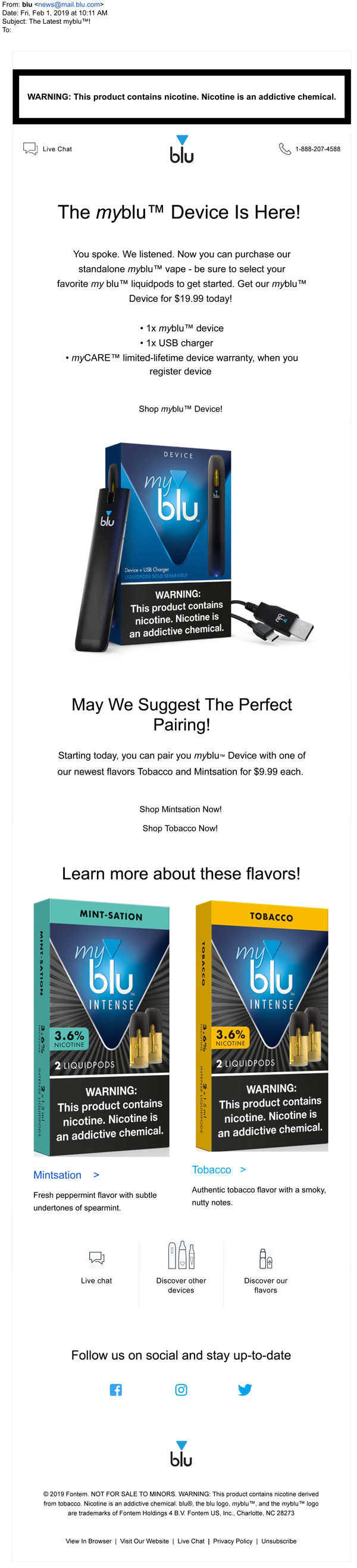Open the Mintsation flavor link
357x1568 pixels.
click(x=58, y=1175)
